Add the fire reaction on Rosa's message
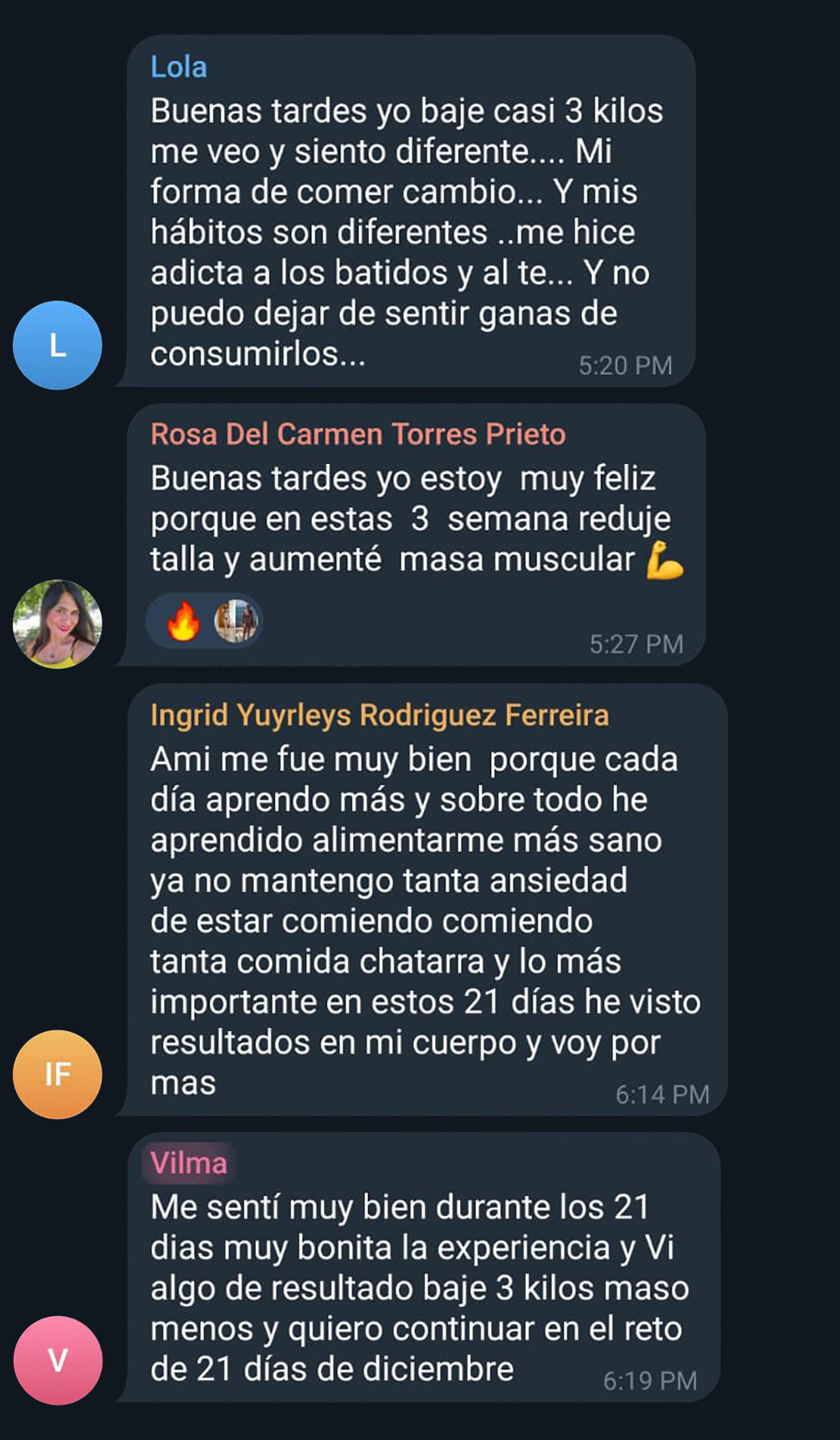The width and height of the screenshot is (840, 1440). coord(183,622)
